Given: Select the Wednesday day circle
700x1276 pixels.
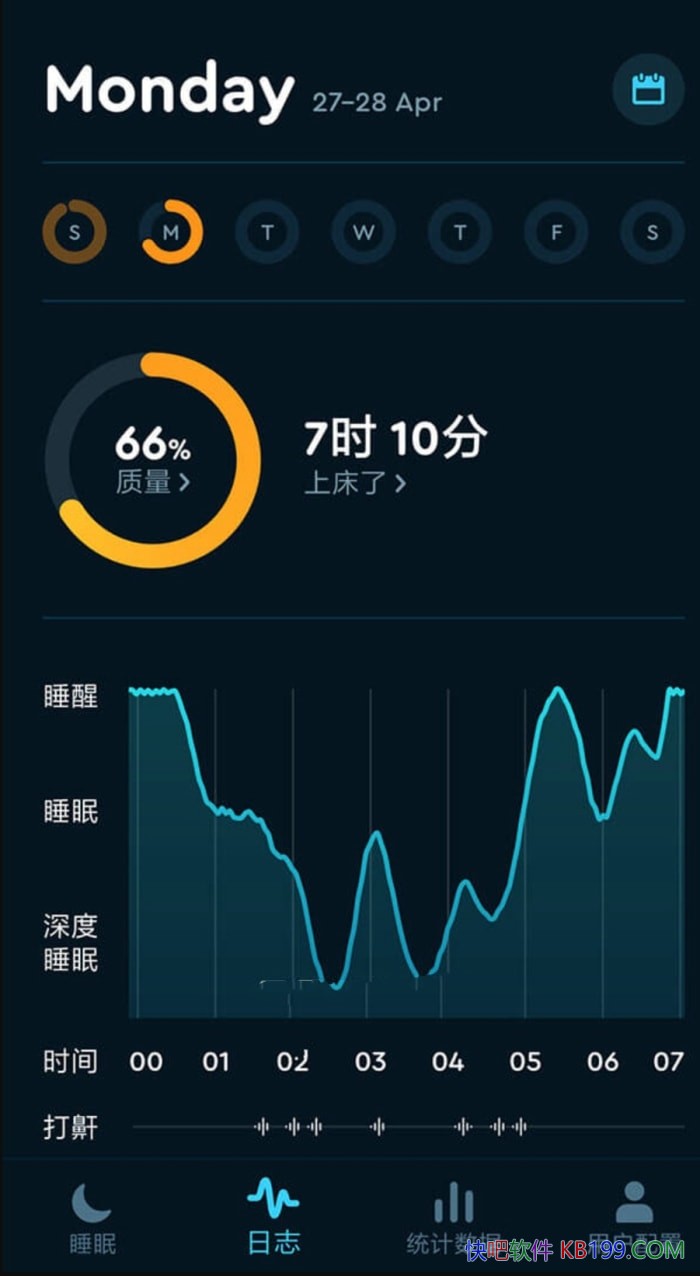Looking at the screenshot, I should coord(364,232).
